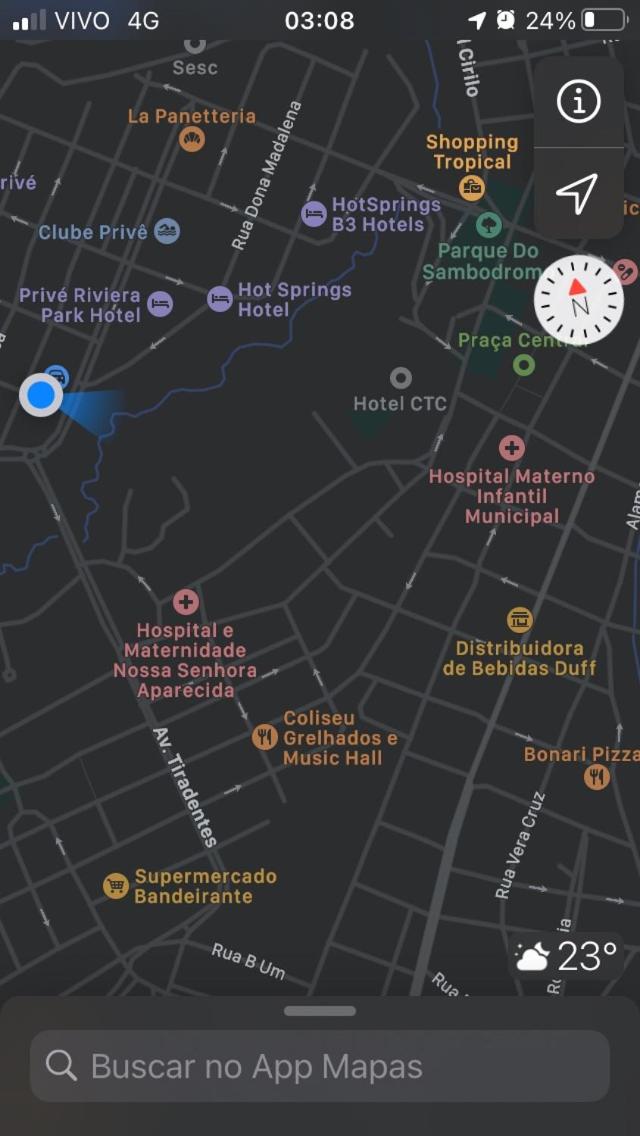Tap the compass to face north
Viewport: 640px width, 1136px height.
[x=579, y=300]
